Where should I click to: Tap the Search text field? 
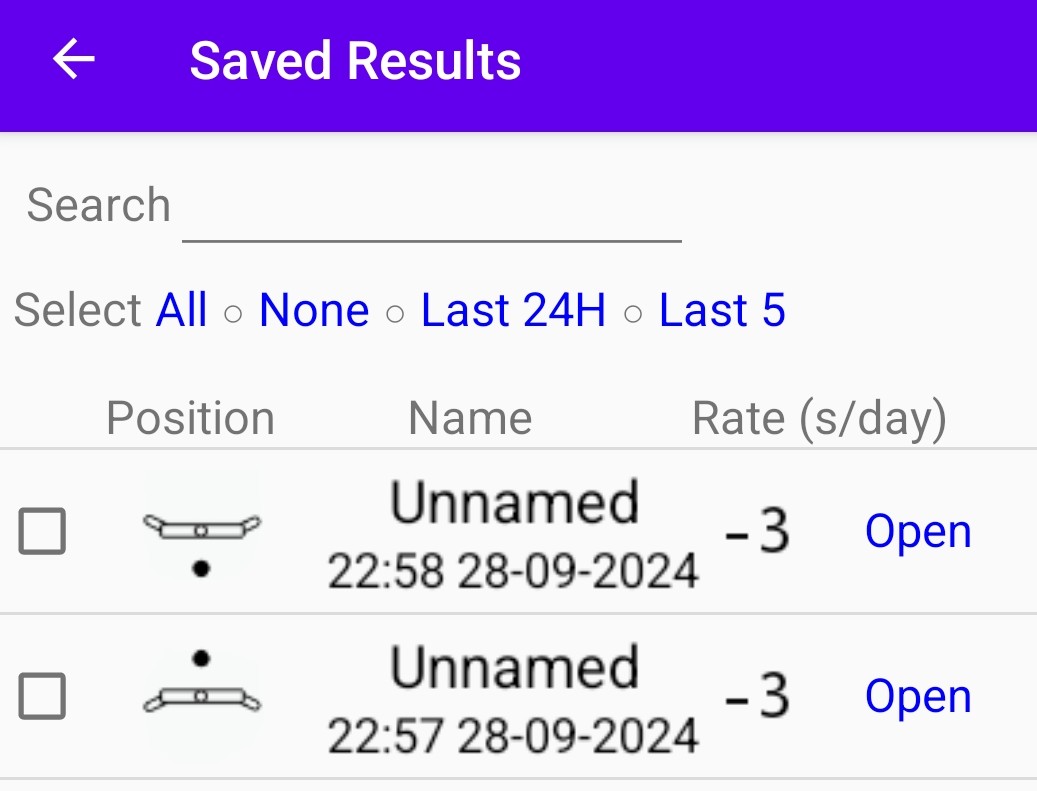(x=431, y=210)
